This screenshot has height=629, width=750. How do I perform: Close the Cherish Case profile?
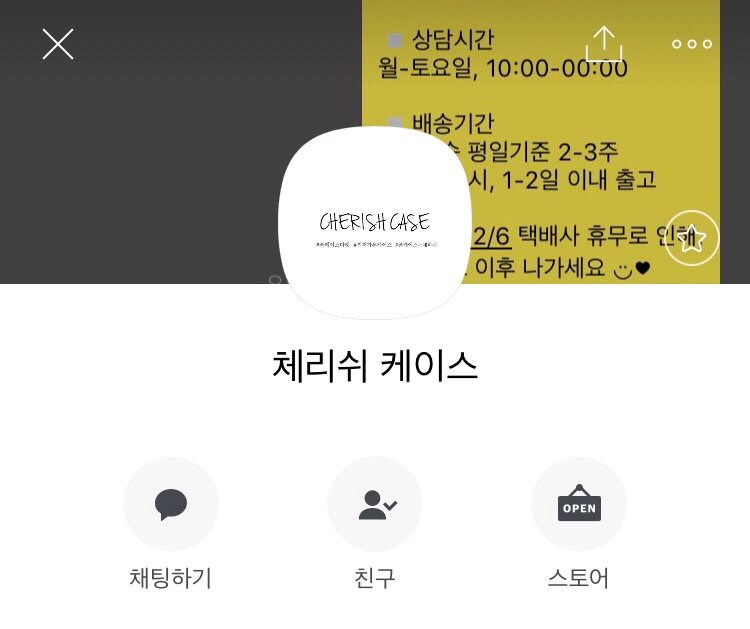(58, 44)
